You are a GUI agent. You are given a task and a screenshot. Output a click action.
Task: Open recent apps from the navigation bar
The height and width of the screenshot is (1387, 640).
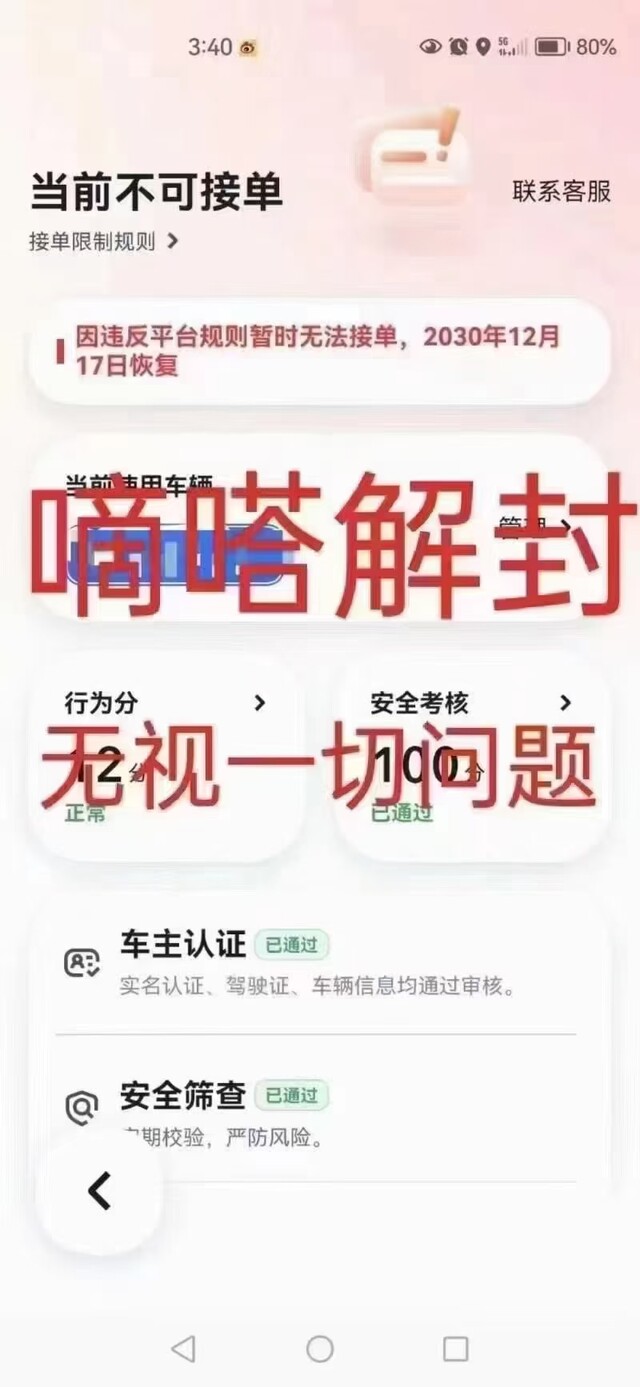(456, 1349)
